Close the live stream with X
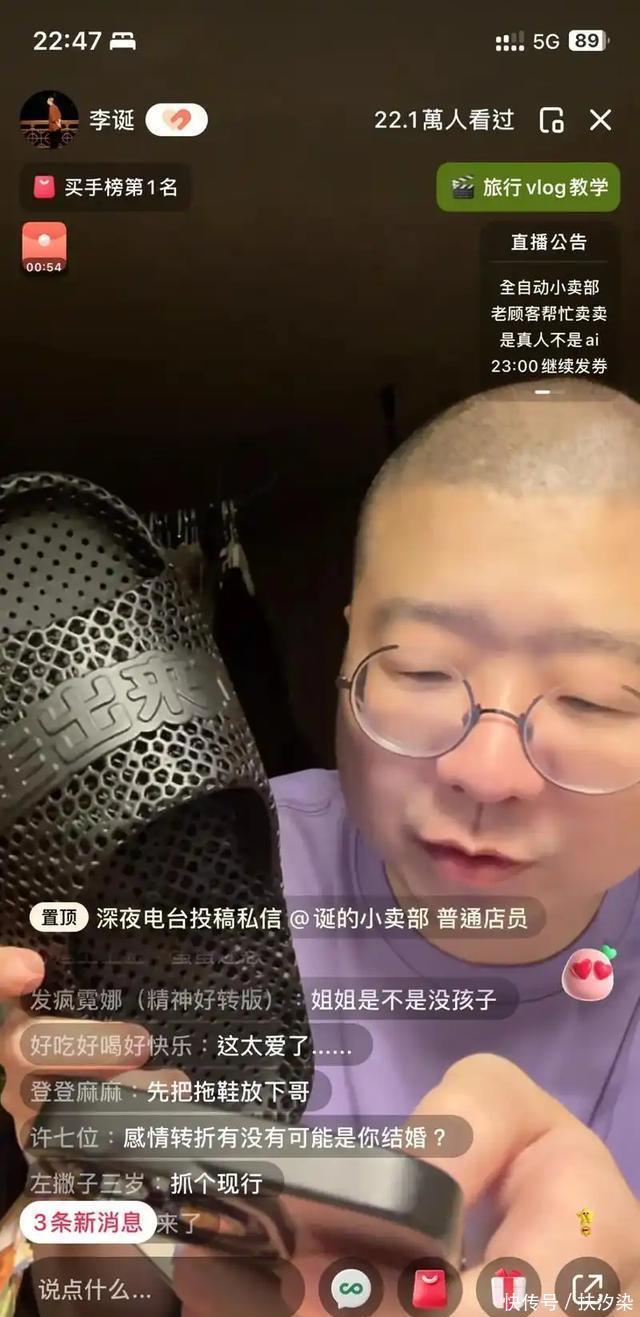The width and height of the screenshot is (640, 1317). [600, 120]
